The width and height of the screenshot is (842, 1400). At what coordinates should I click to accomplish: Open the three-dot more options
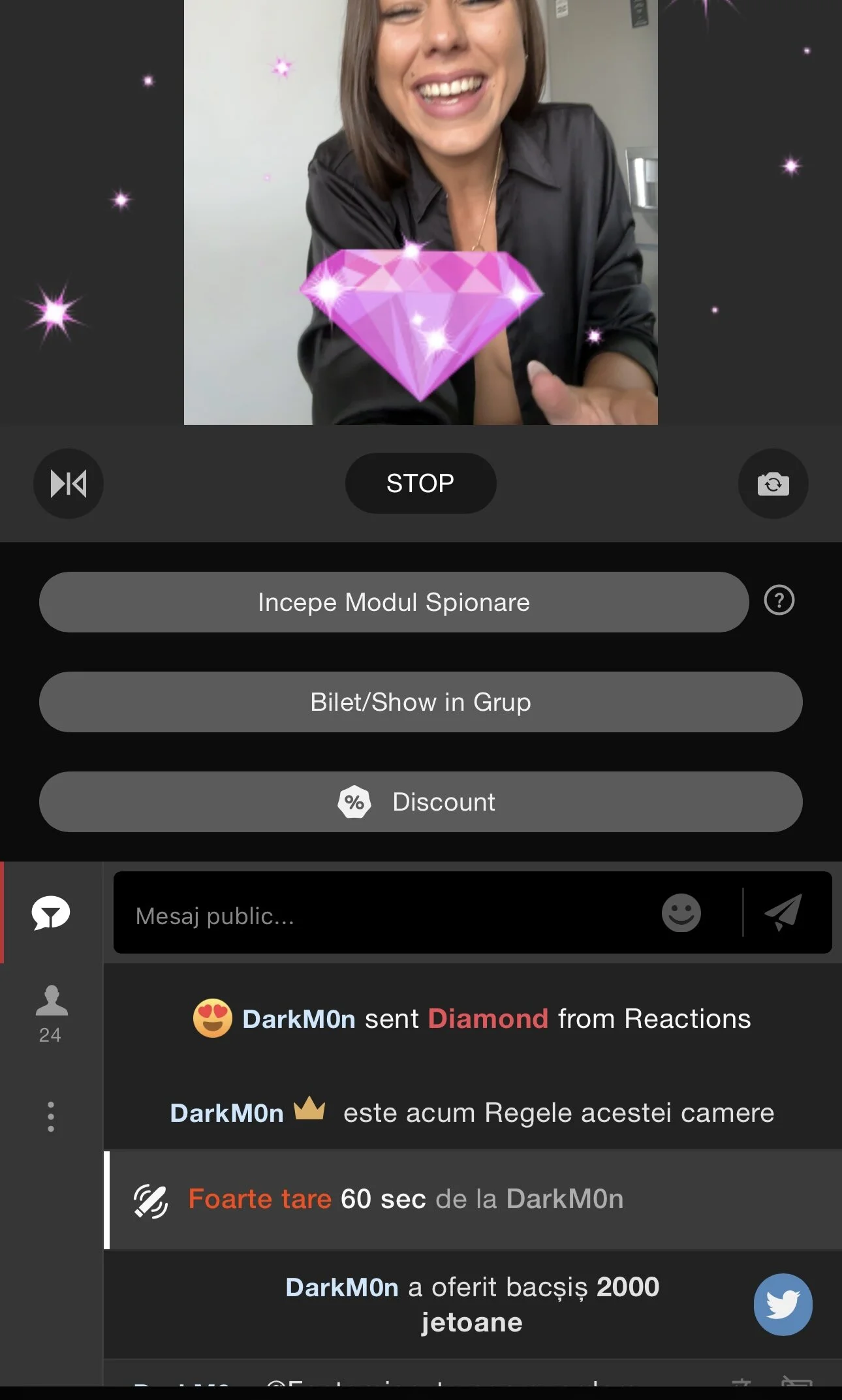tap(51, 1117)
